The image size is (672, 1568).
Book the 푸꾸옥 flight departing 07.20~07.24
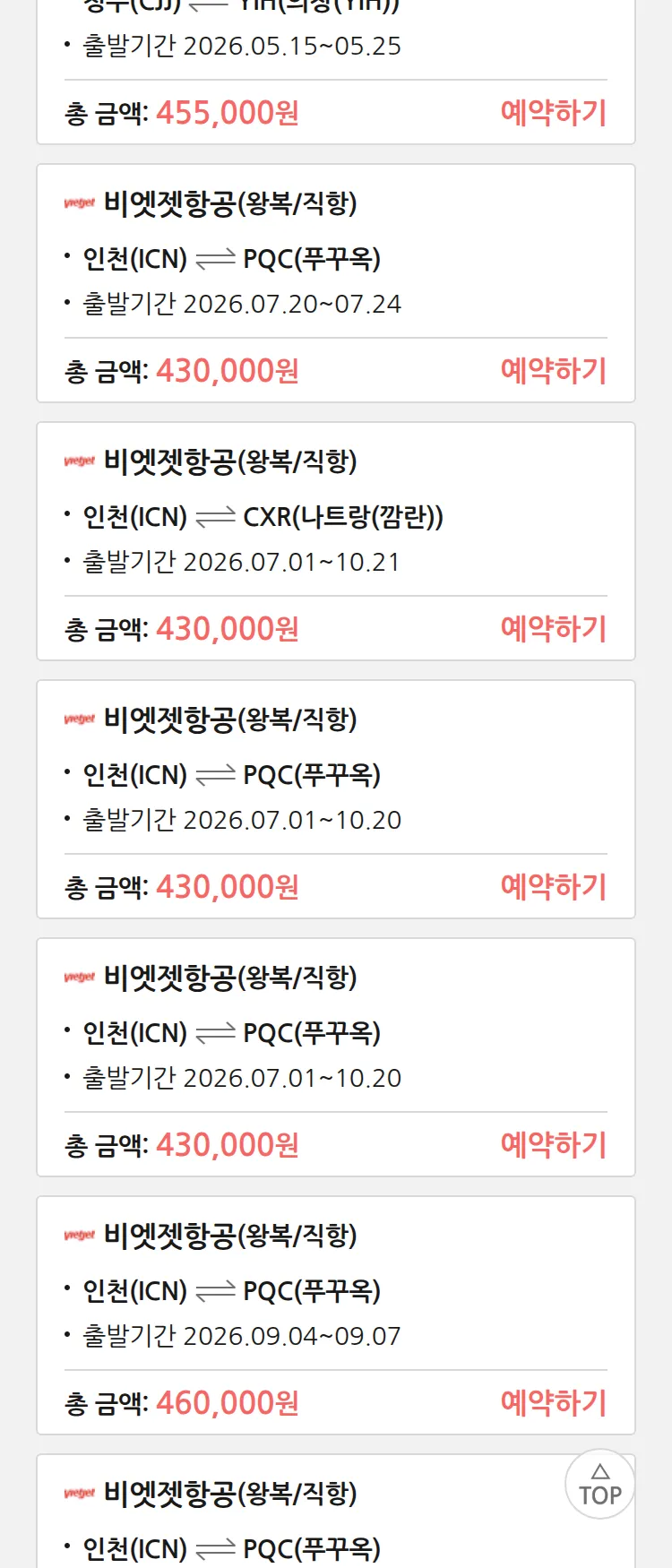click(x=553, y=371)
